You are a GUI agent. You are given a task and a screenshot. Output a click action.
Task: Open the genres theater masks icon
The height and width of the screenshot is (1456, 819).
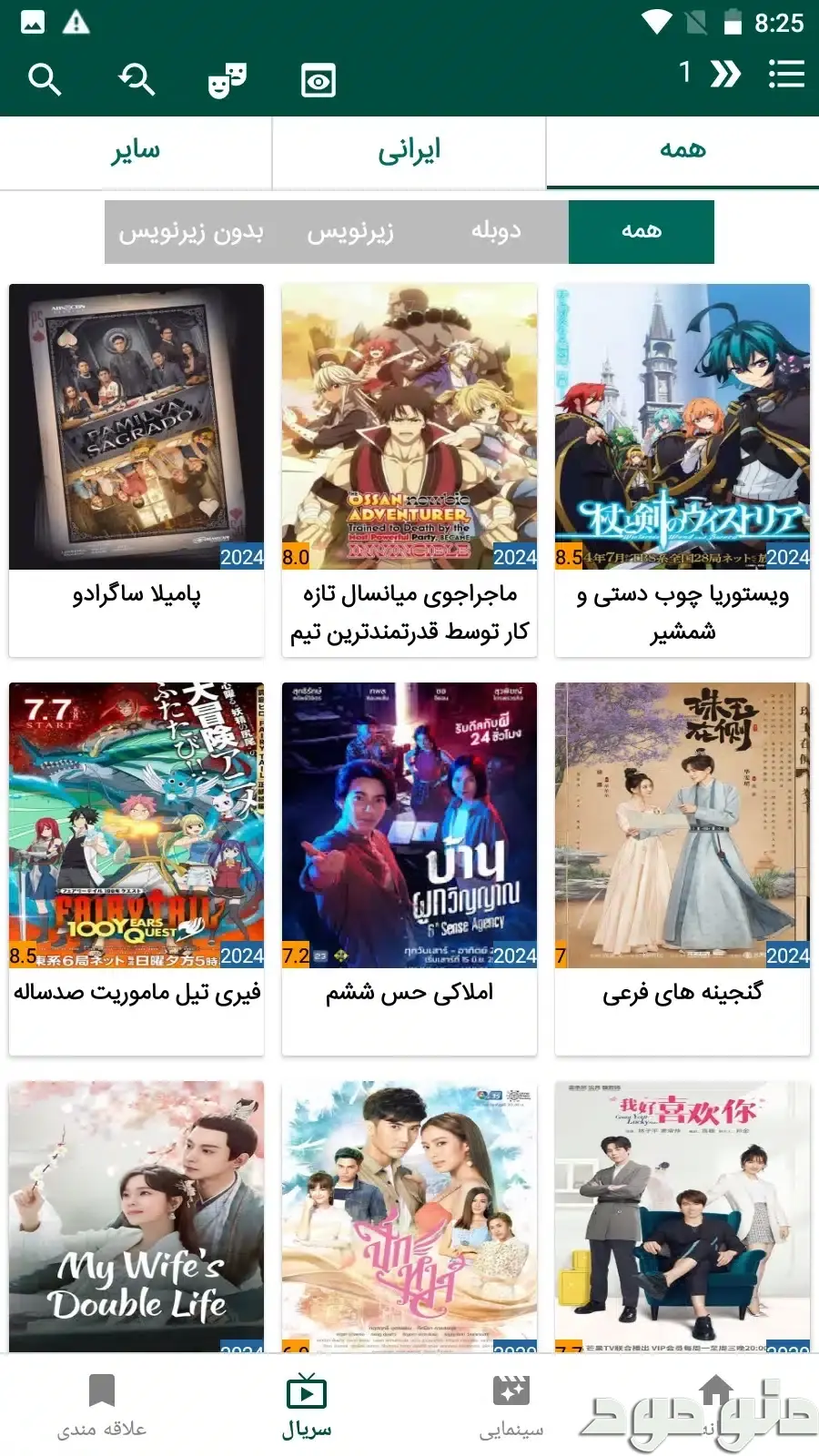[x=227, y=80]
